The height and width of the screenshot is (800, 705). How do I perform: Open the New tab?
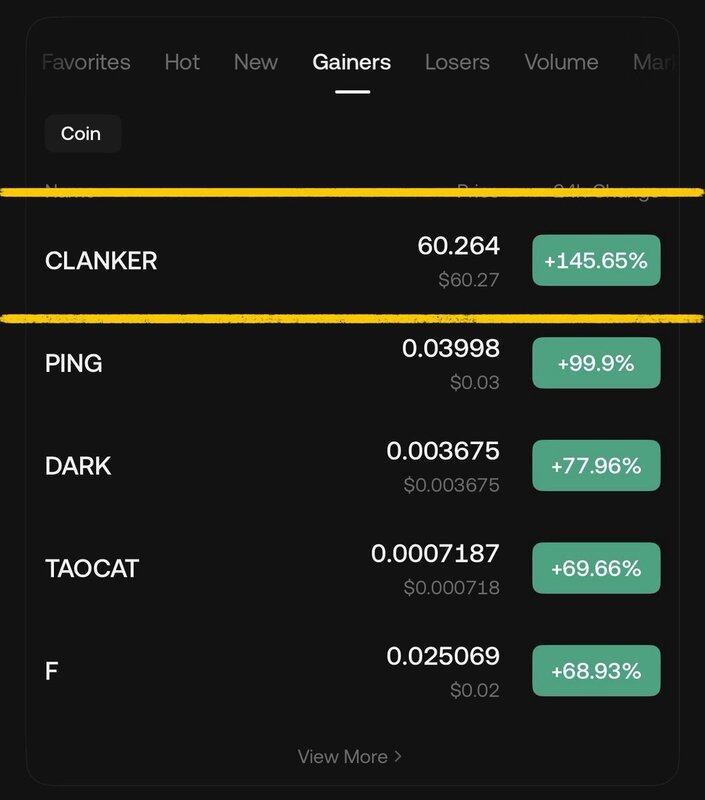[256, 62]
